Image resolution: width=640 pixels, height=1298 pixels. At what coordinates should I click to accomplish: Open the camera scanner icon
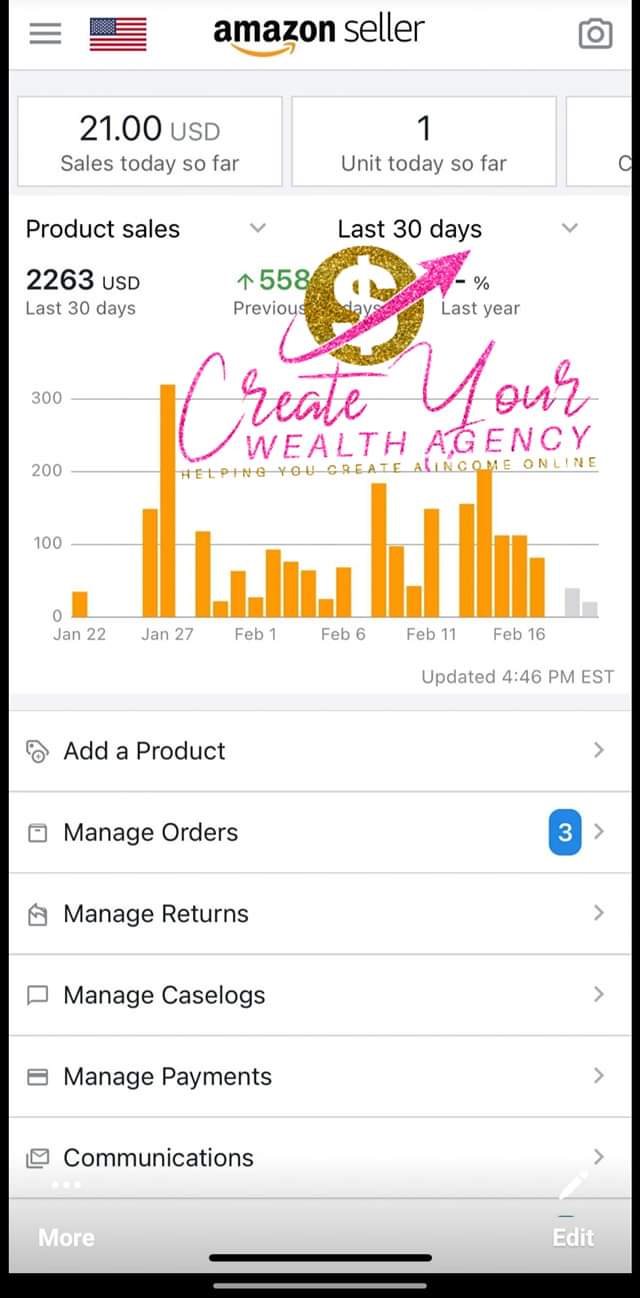(595, 34)
